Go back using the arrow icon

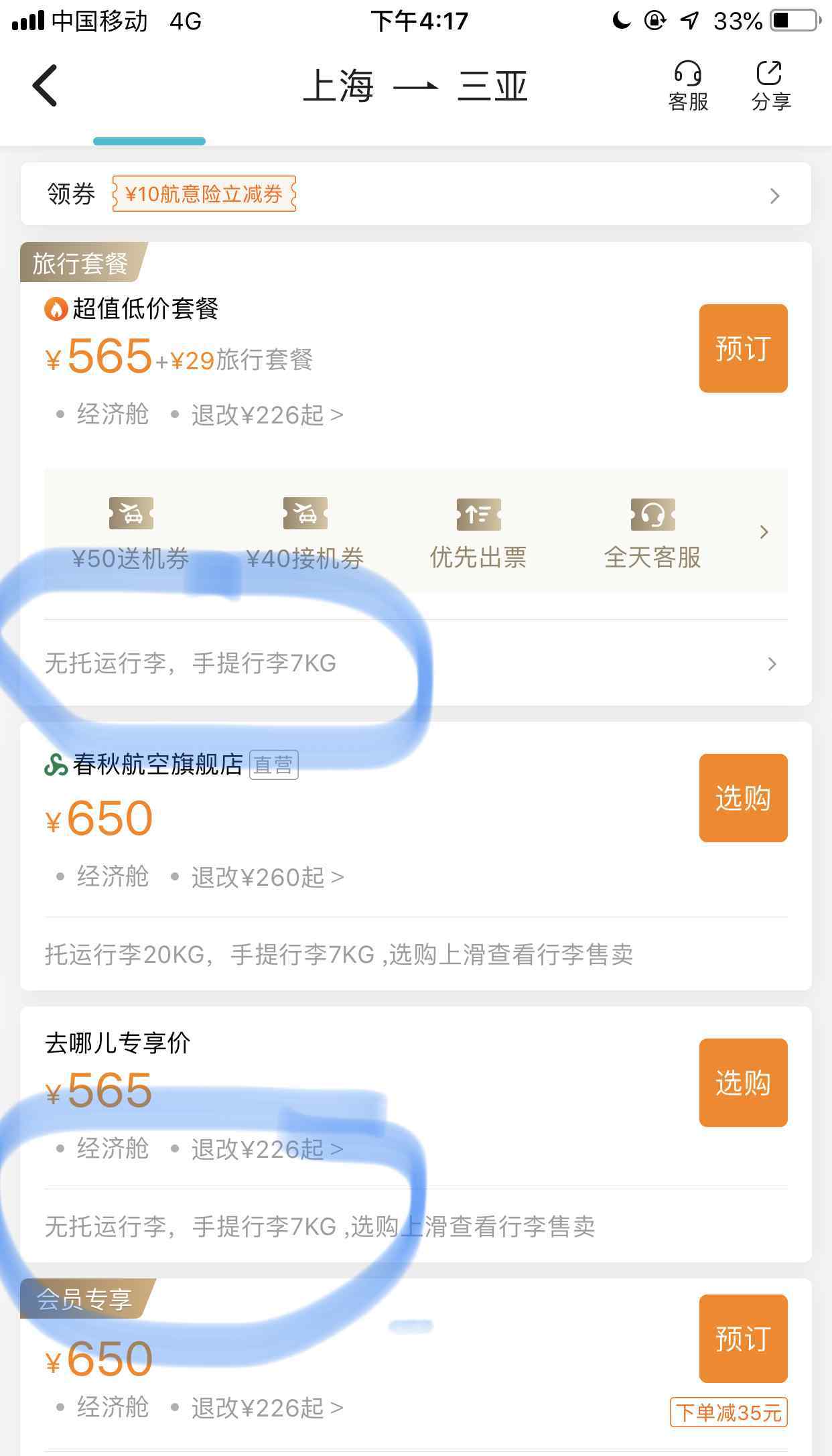[45, 86]
